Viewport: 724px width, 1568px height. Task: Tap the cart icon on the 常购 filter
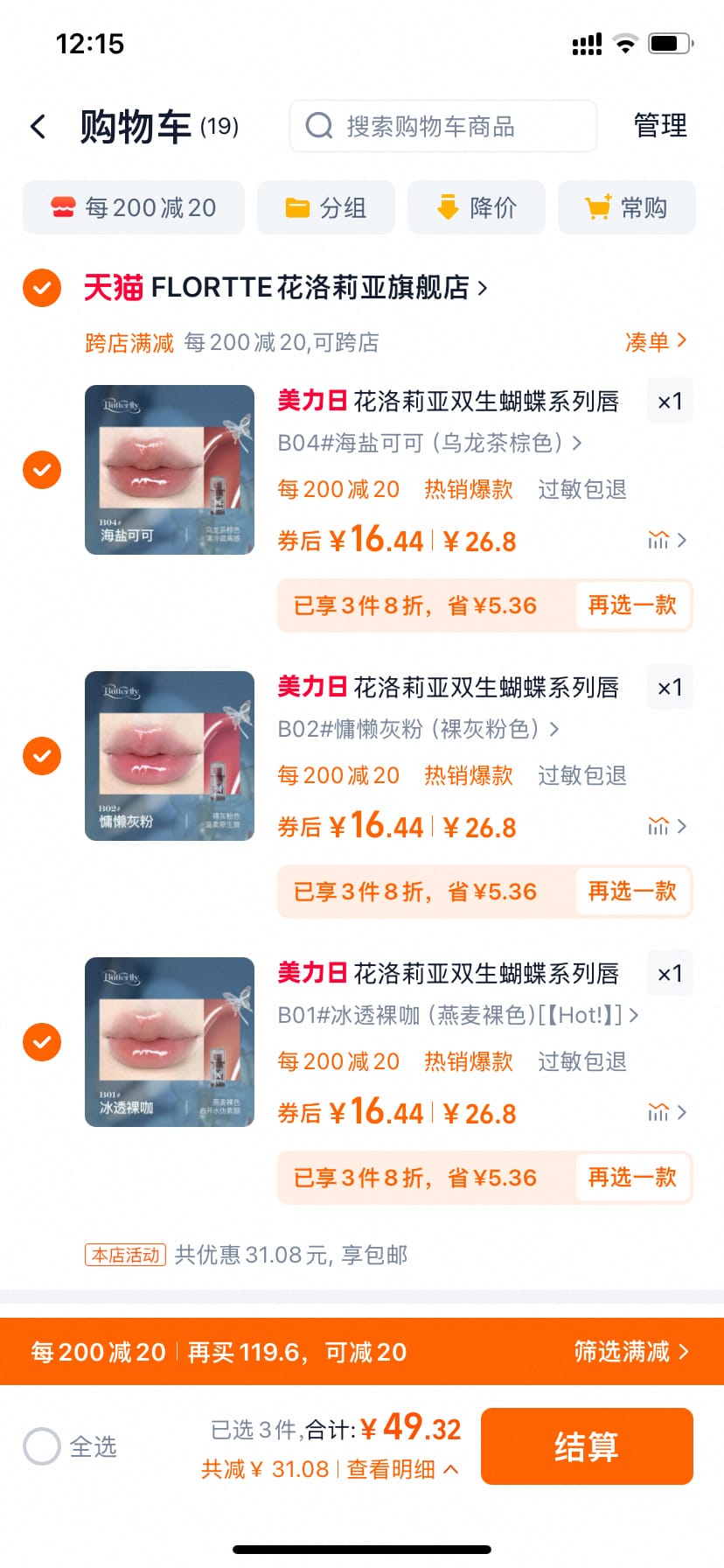[x=597, y=207]
